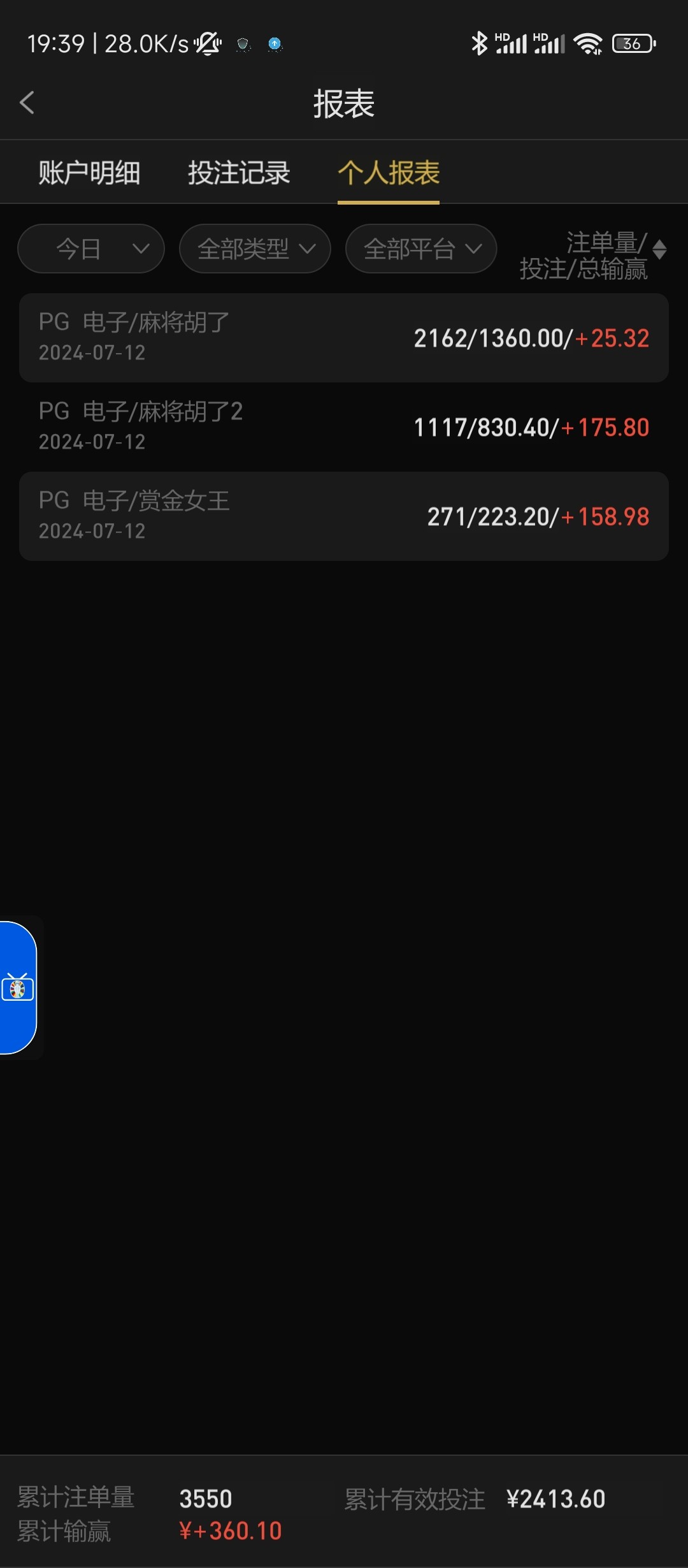
Task: Go back using the top-left arrow
Action: click(27, 103)
